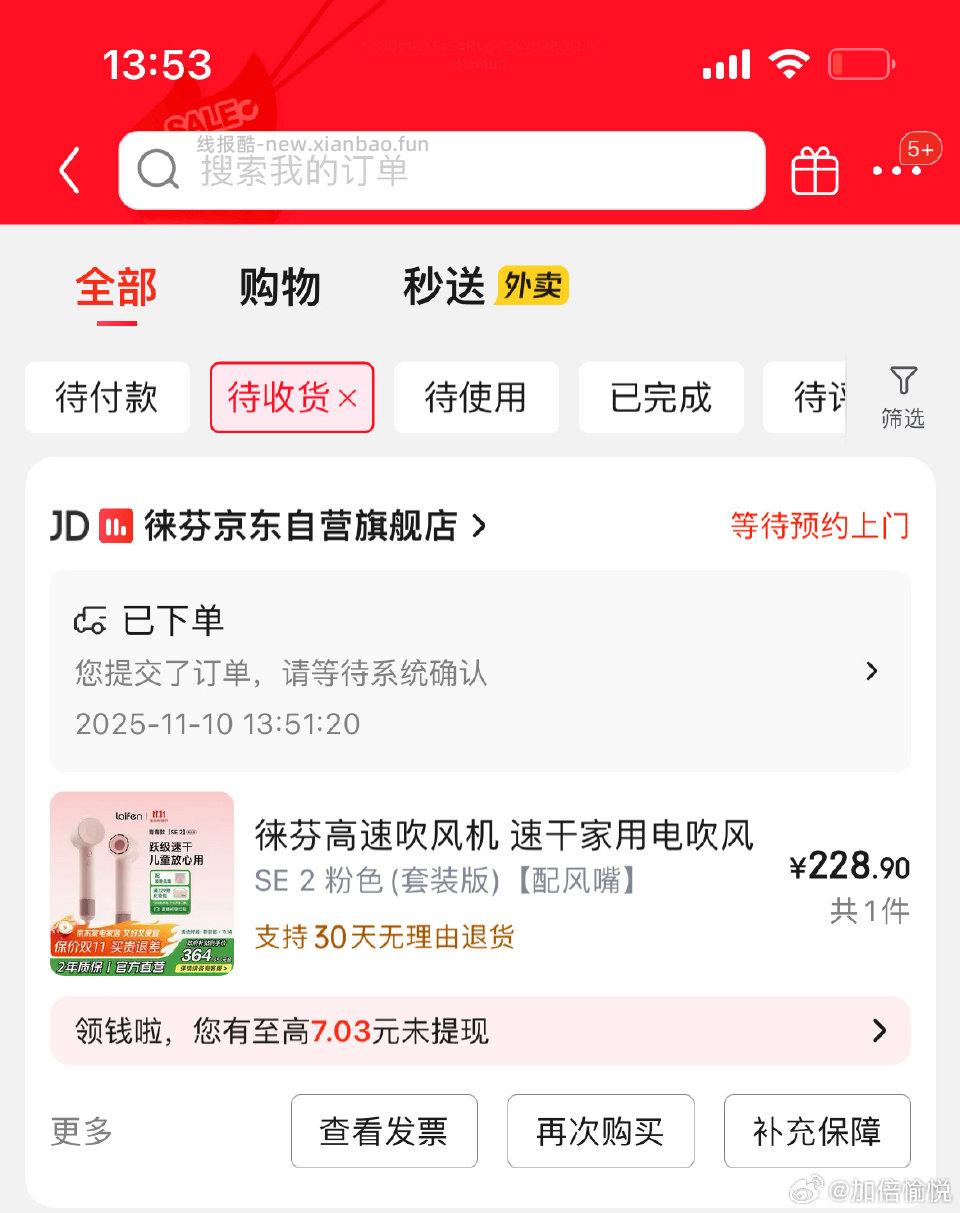Expand store details via chevron after 徕芬京东自营旗舰店
Viewport: 960px width, 1213px height.
click(477, 524)
